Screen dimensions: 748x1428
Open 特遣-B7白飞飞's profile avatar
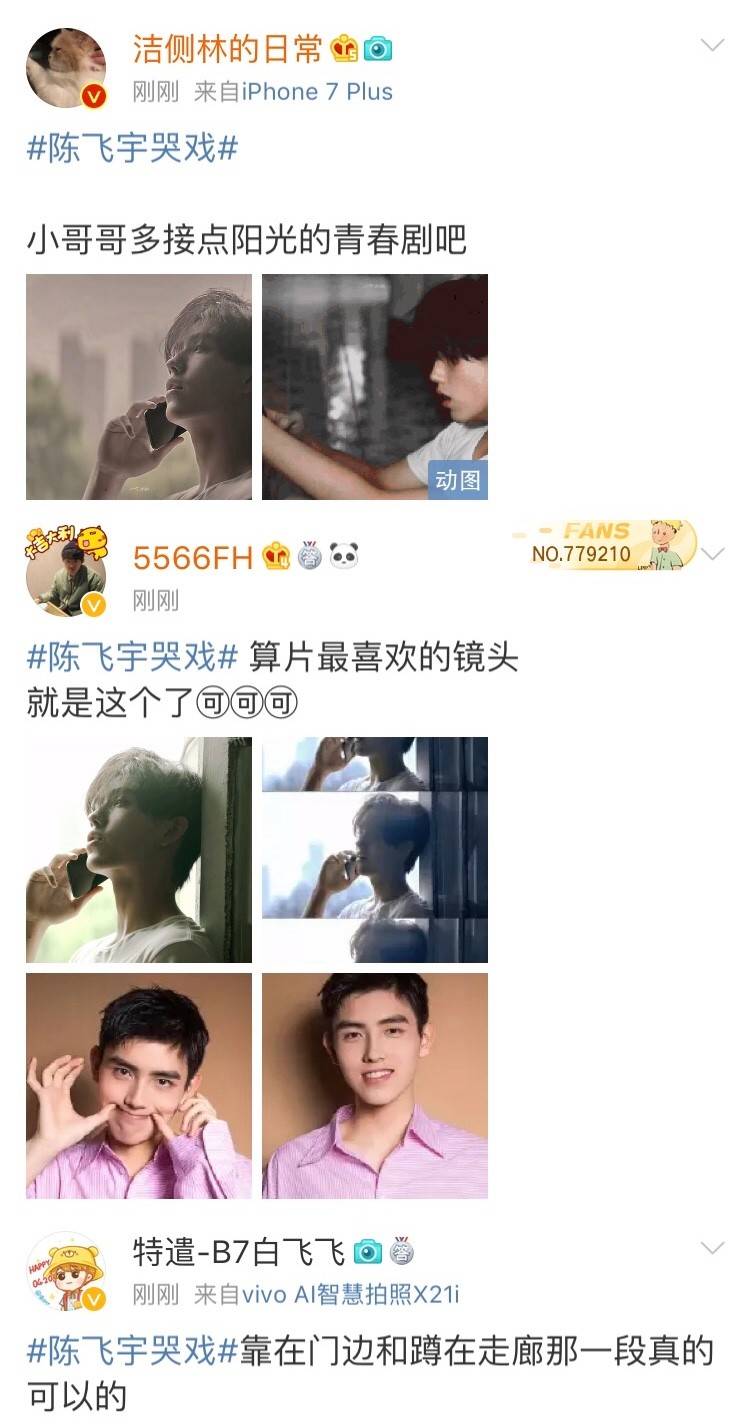pos(66,1272)
